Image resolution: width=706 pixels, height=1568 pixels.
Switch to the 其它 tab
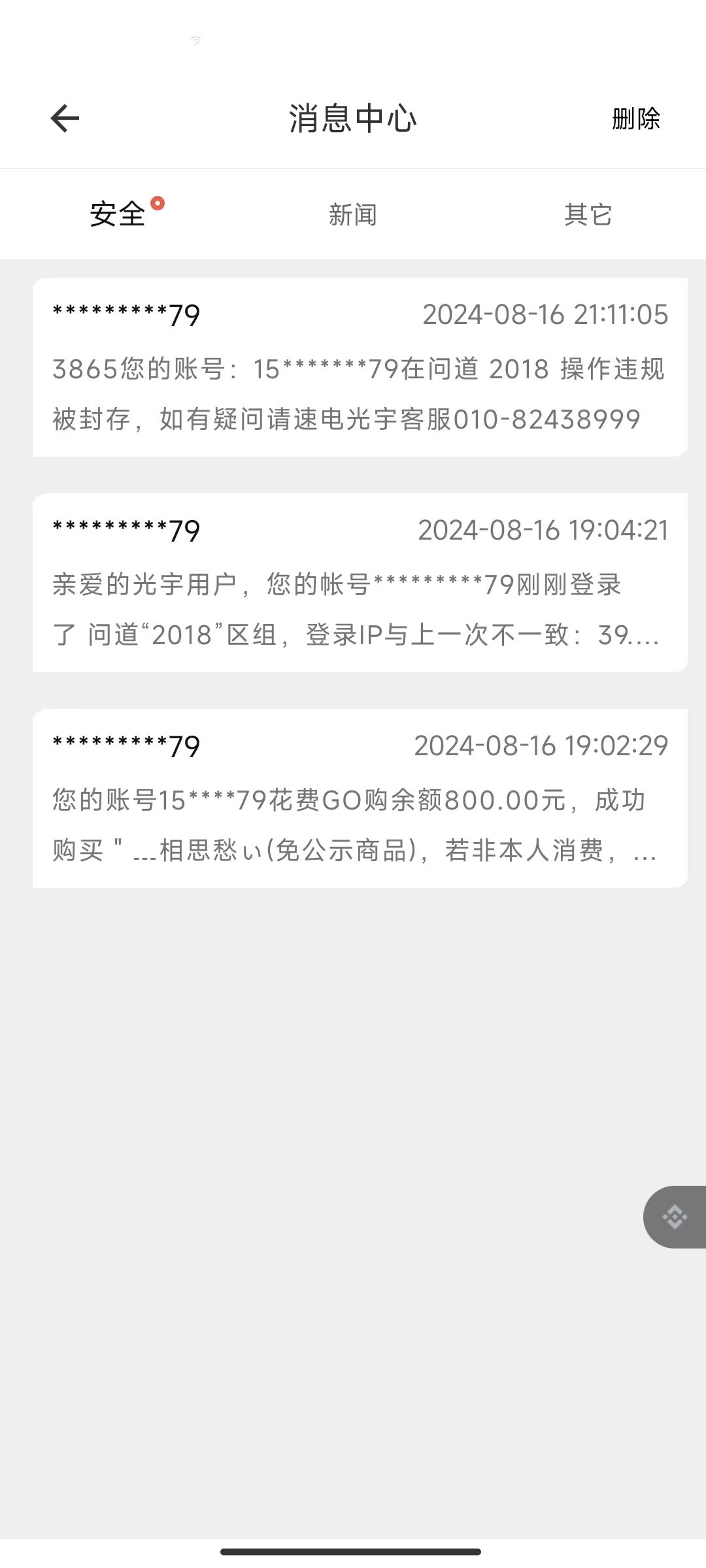pyautogui.click(x=588, y=214)
